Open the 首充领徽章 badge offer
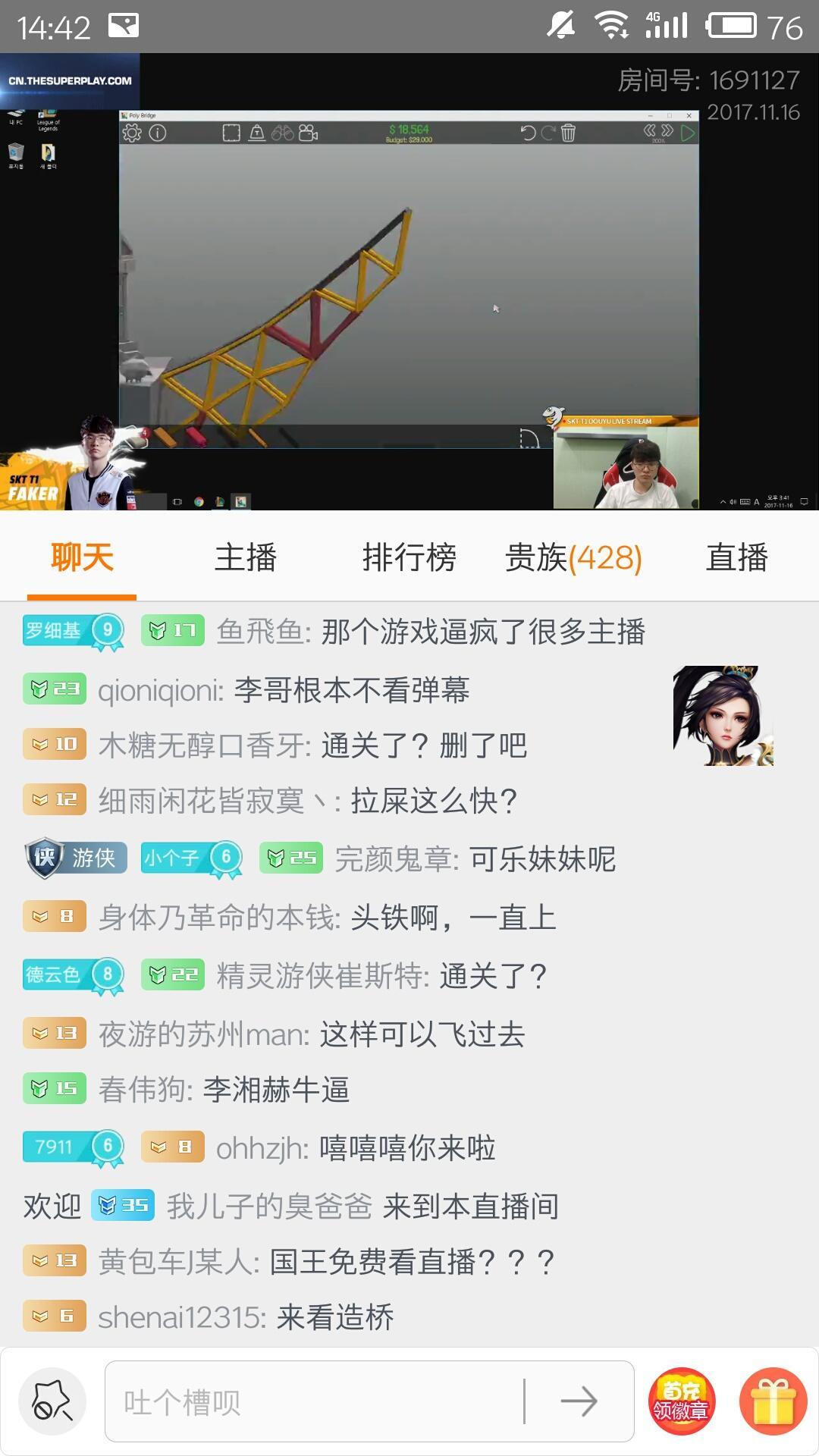The height and width of the screenshot is (1456, 819). (681, 1401)
